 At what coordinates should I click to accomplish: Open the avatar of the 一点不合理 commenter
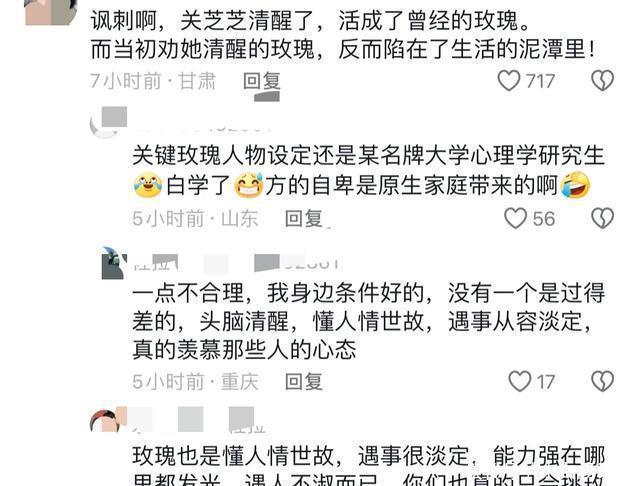pos(113,264)
